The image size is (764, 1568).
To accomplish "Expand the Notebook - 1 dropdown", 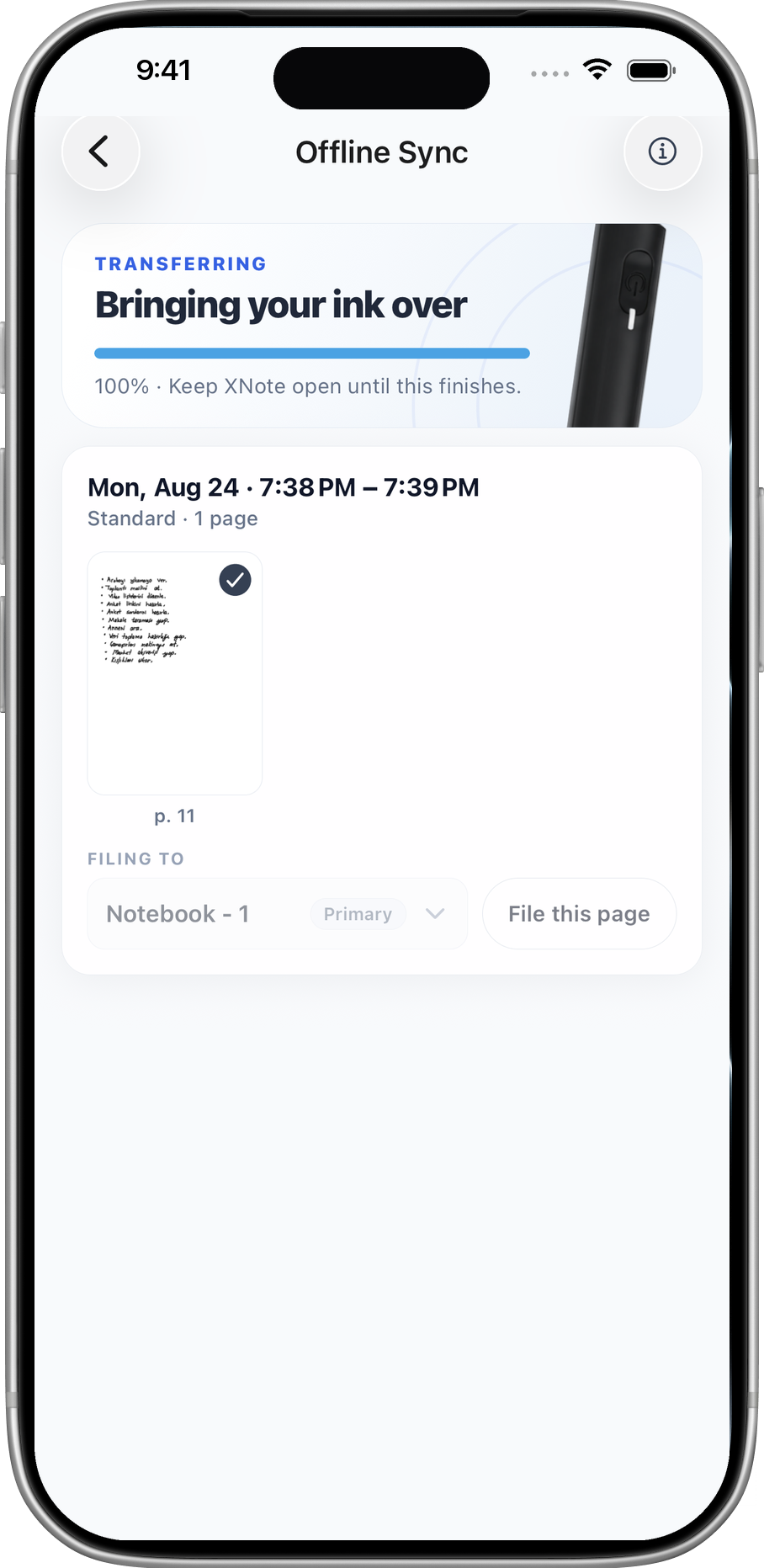I will 278,914.
